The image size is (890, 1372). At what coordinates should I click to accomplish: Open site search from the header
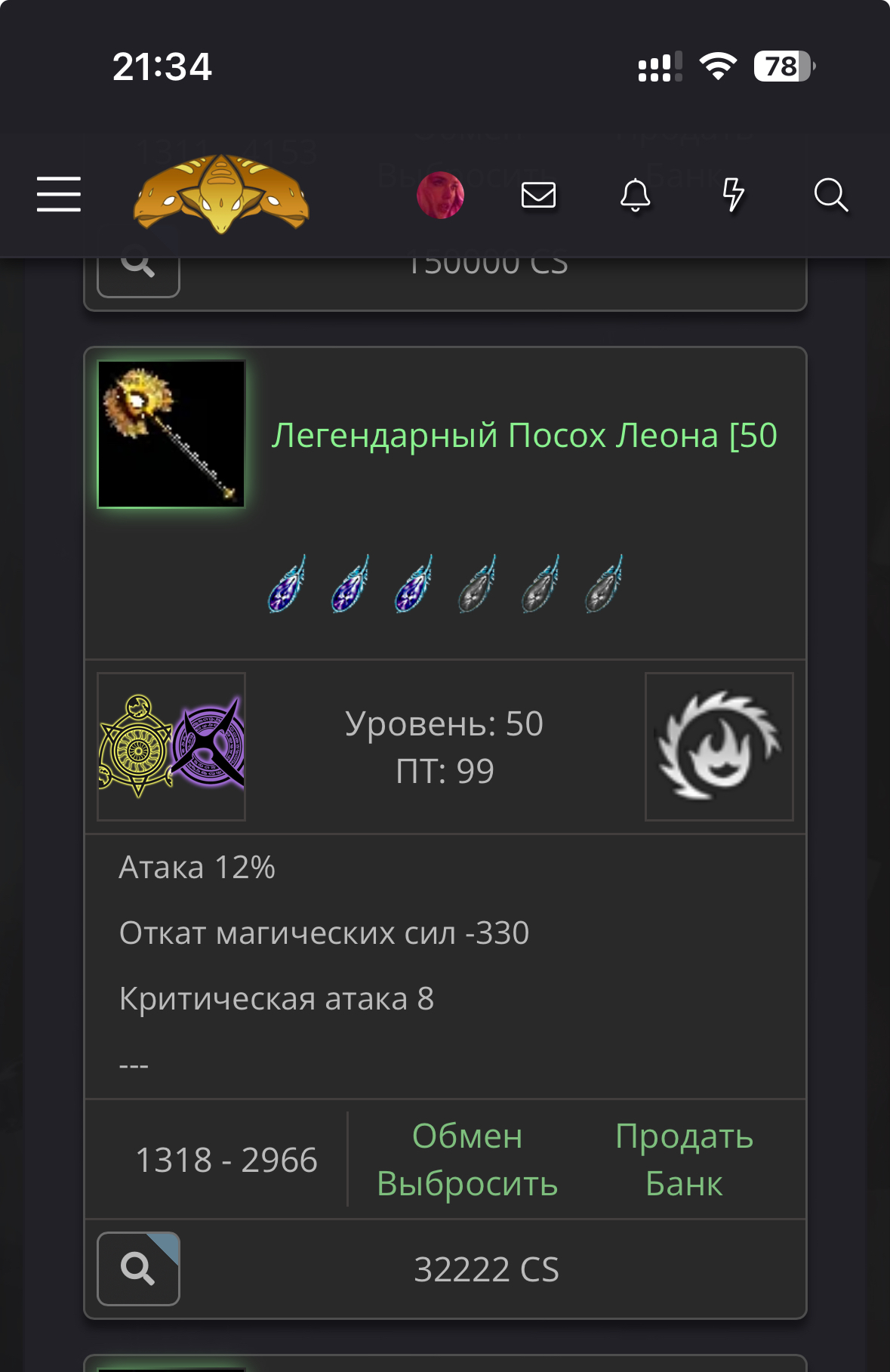pyautogui.click(x=830, y=195)
